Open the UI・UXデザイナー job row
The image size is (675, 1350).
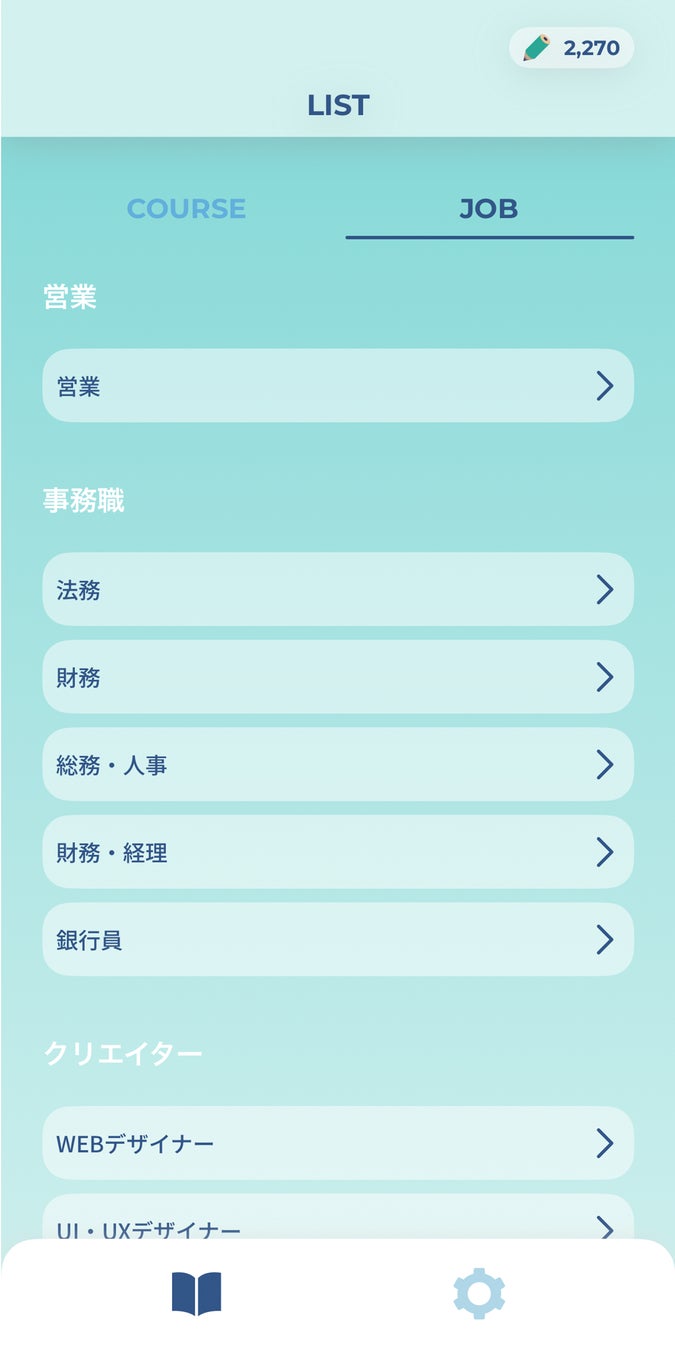coord(338,1222)
